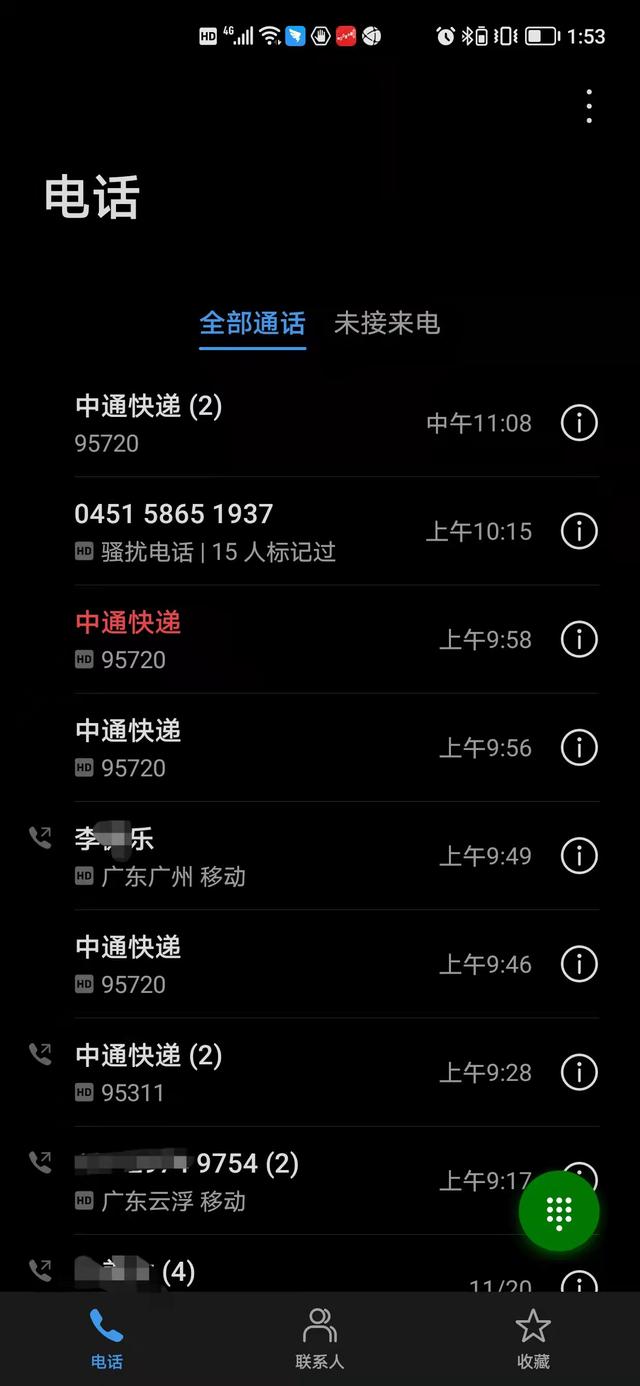The height and width of the screenshot is (1386, 640).
Task: Open info for the 上午9:56 中通快递 call
Action: pos(579,747)
